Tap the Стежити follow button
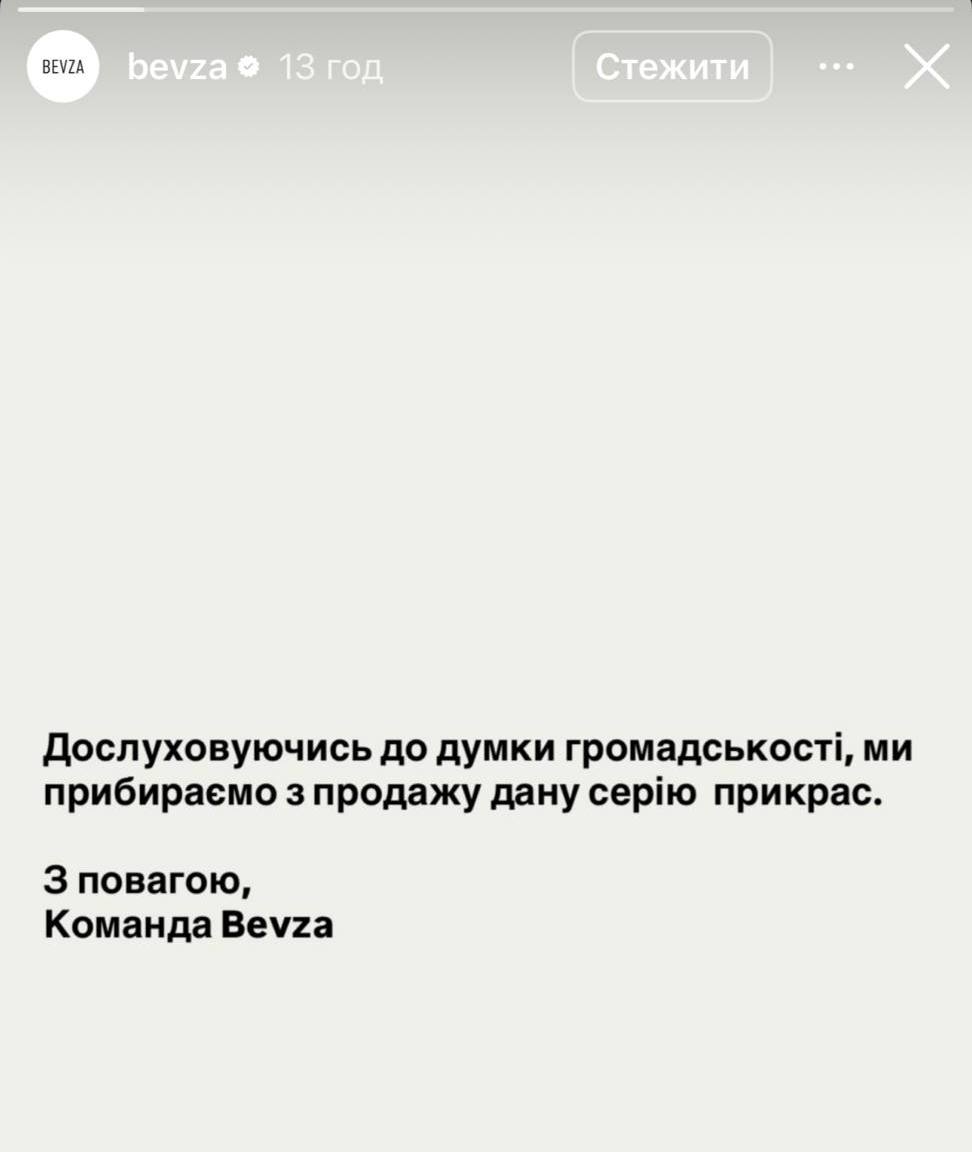 click(672, 67)
